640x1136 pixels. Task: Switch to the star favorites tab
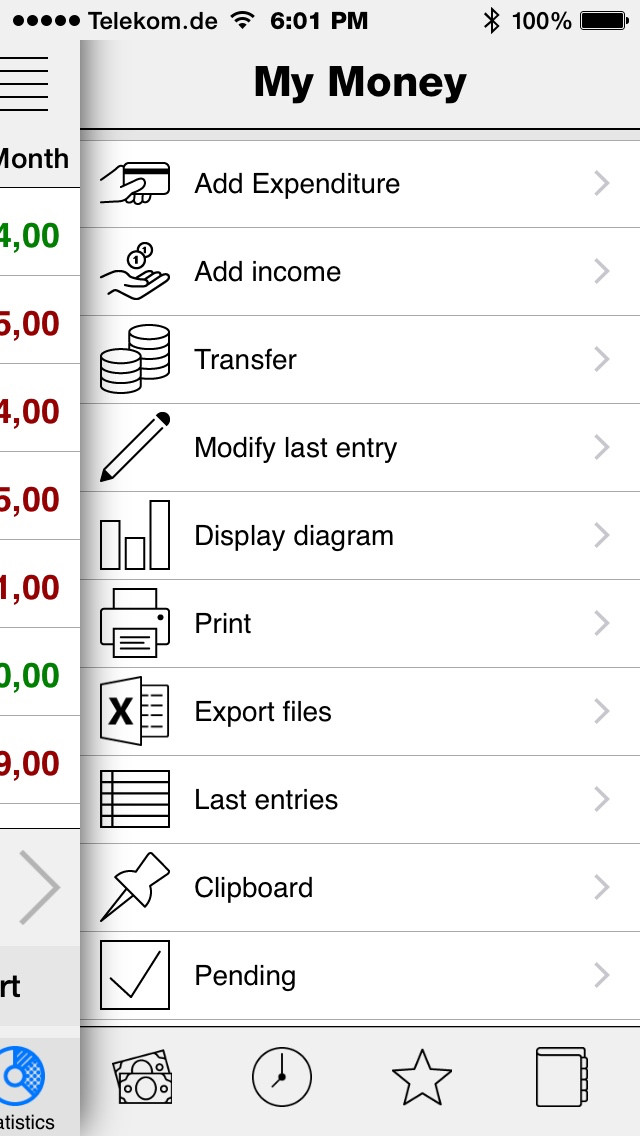pos(422,1077)
